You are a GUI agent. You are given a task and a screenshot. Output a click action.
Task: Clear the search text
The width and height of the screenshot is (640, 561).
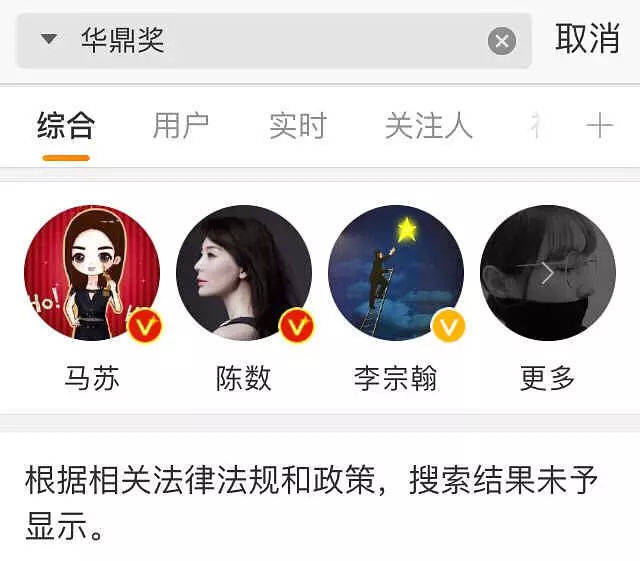point(502,41)
